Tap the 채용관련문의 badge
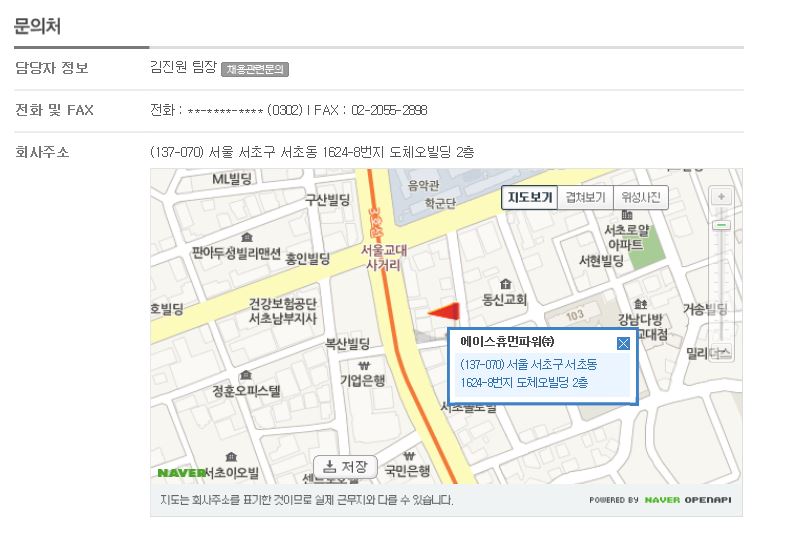799x544 pixels. click(255, 69)
